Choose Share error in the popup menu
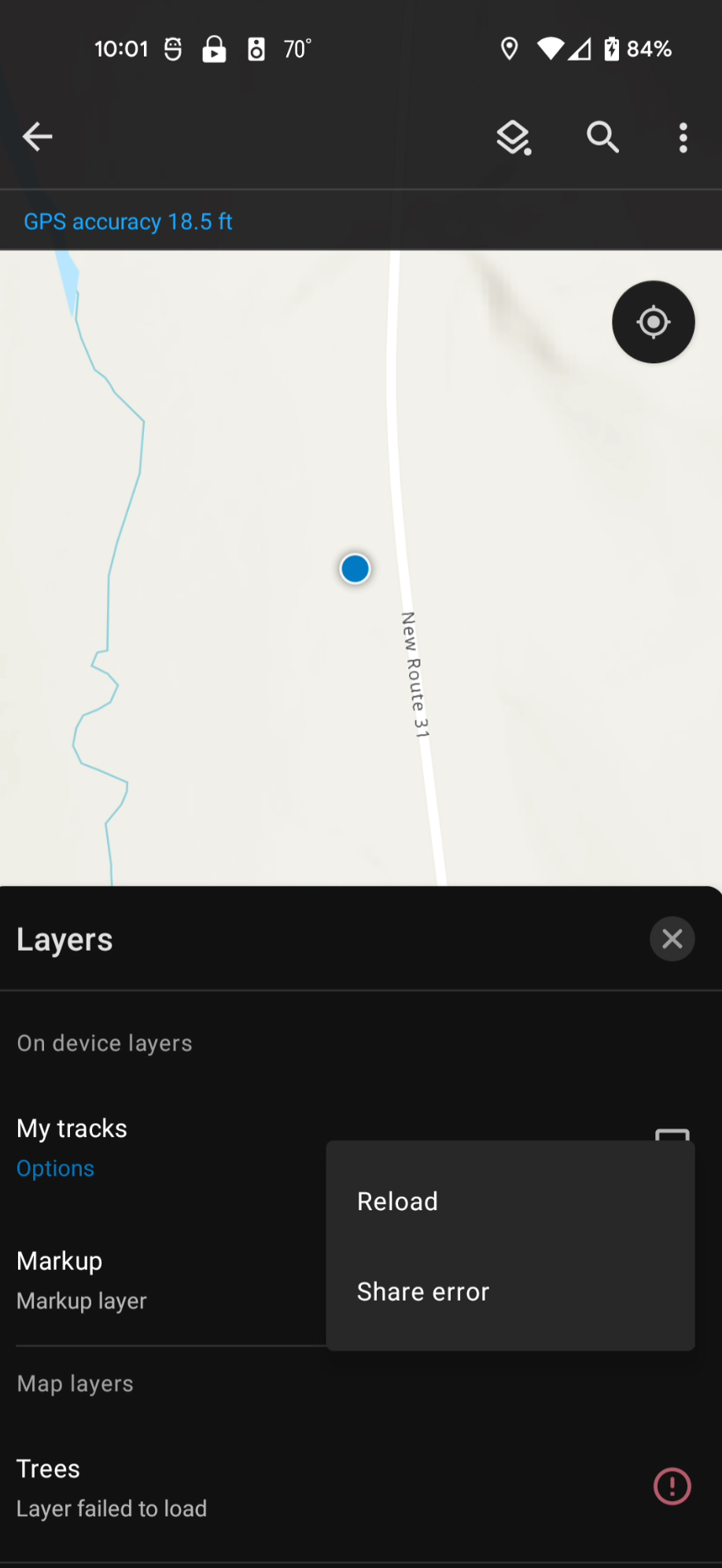This screenshot has height=1568, width=722. point(422,1290)
